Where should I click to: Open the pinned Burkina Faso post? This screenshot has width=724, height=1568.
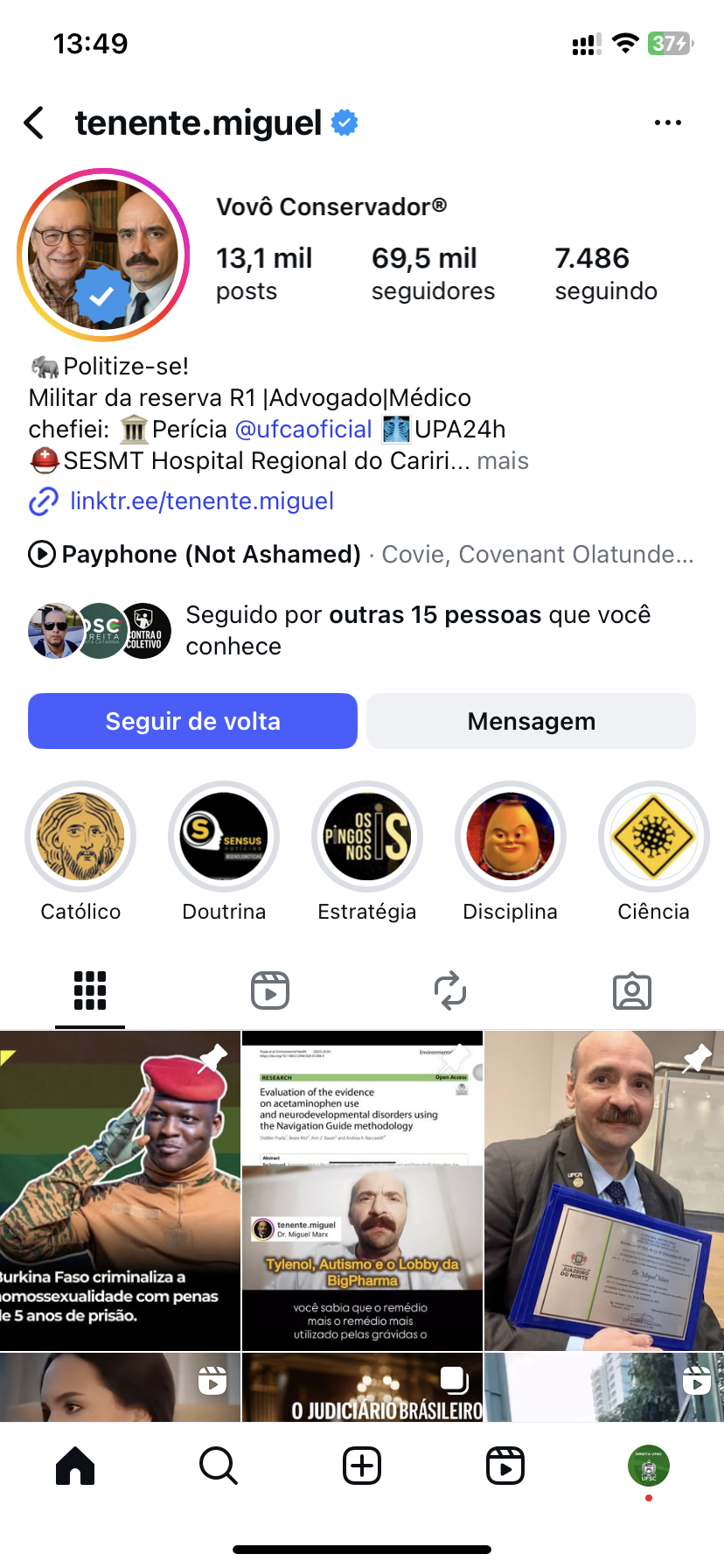120,1190
